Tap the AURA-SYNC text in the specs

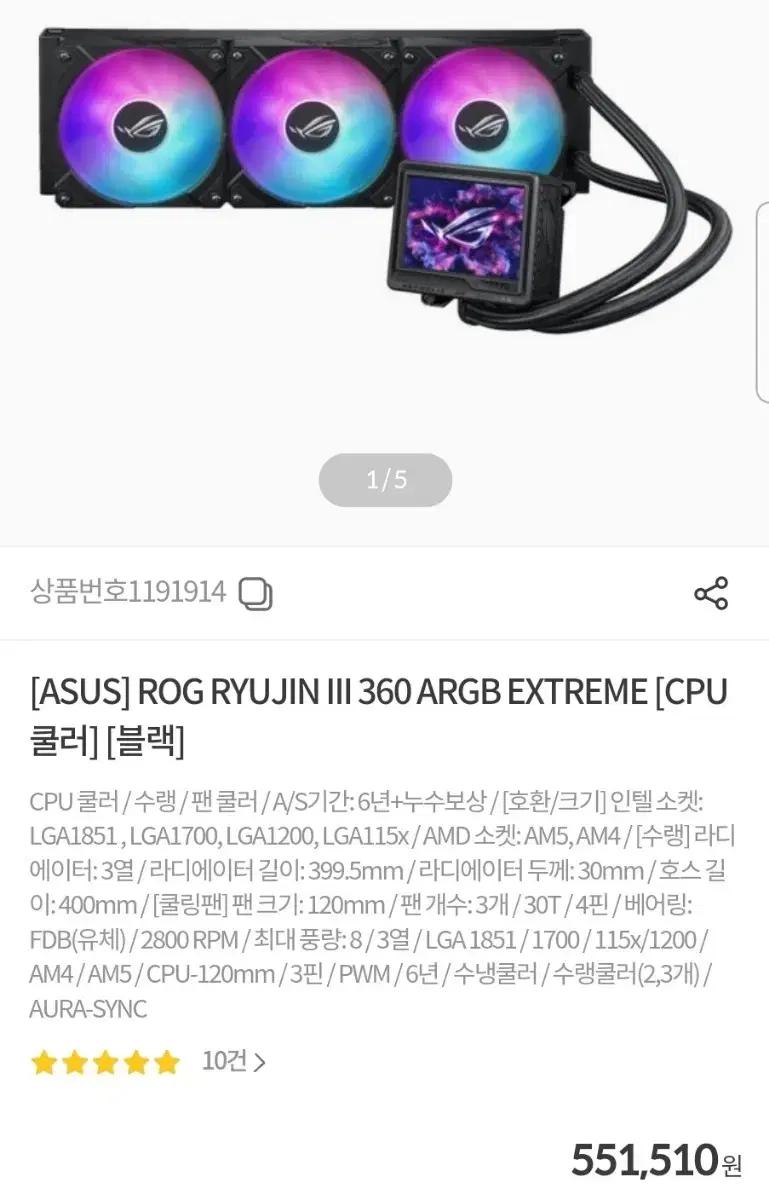(88, 1010)
